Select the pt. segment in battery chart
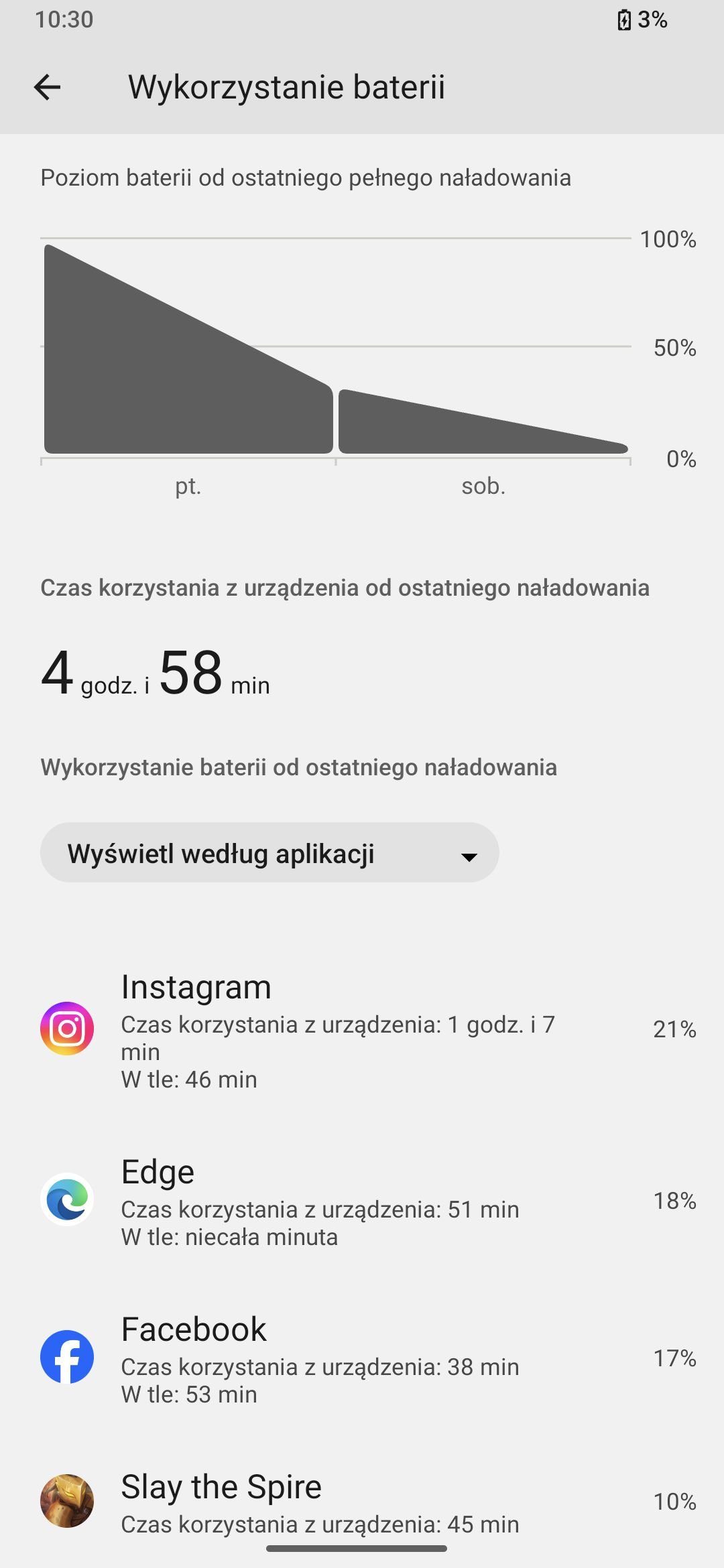 tap(188, 350)
